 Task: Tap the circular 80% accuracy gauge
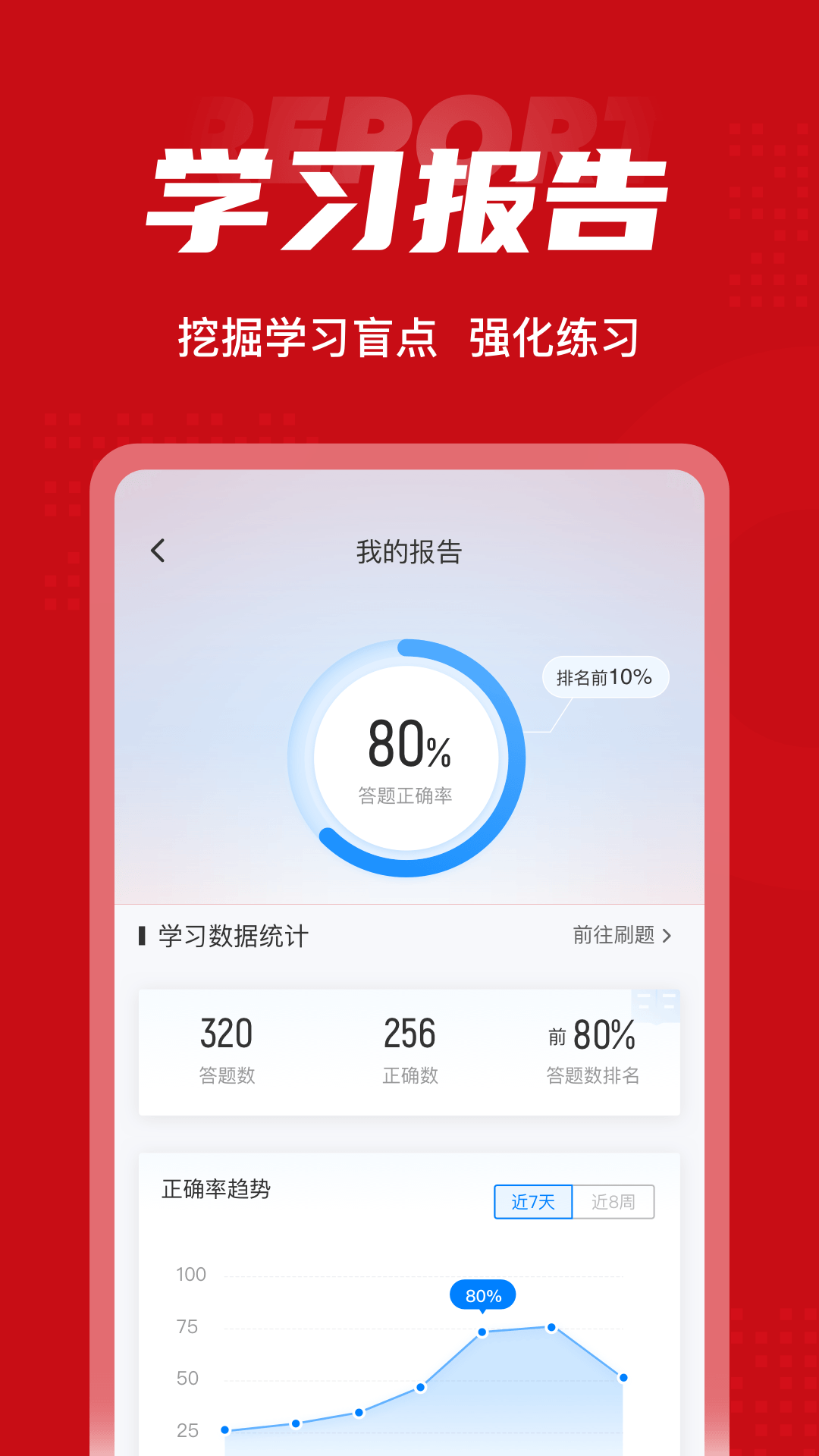pos(407,751)
